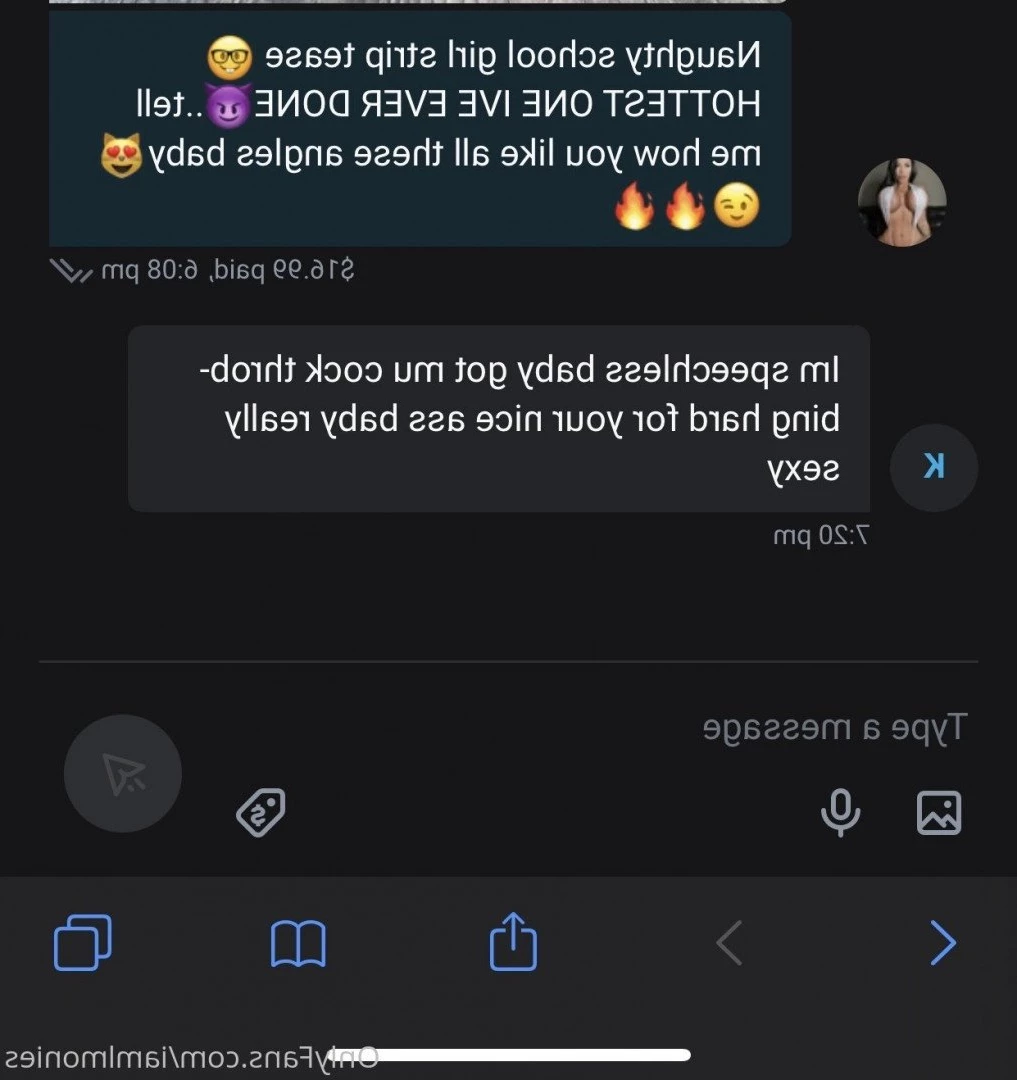Image resolution: width=1017 pixels, height=1080 pixels.
Task: Open the price tag icon
Action: (260, 811)
